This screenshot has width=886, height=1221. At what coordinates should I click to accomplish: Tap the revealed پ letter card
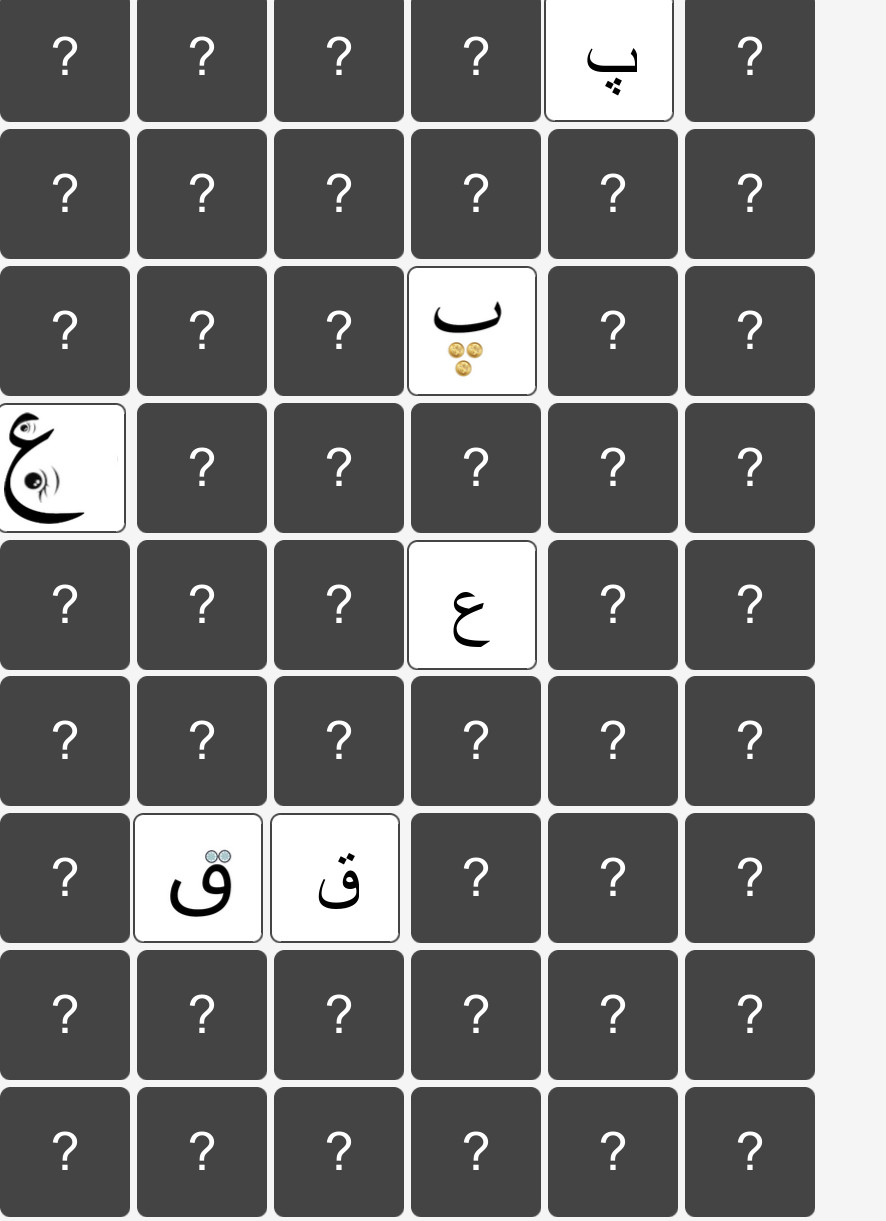[x=609, y=58]
